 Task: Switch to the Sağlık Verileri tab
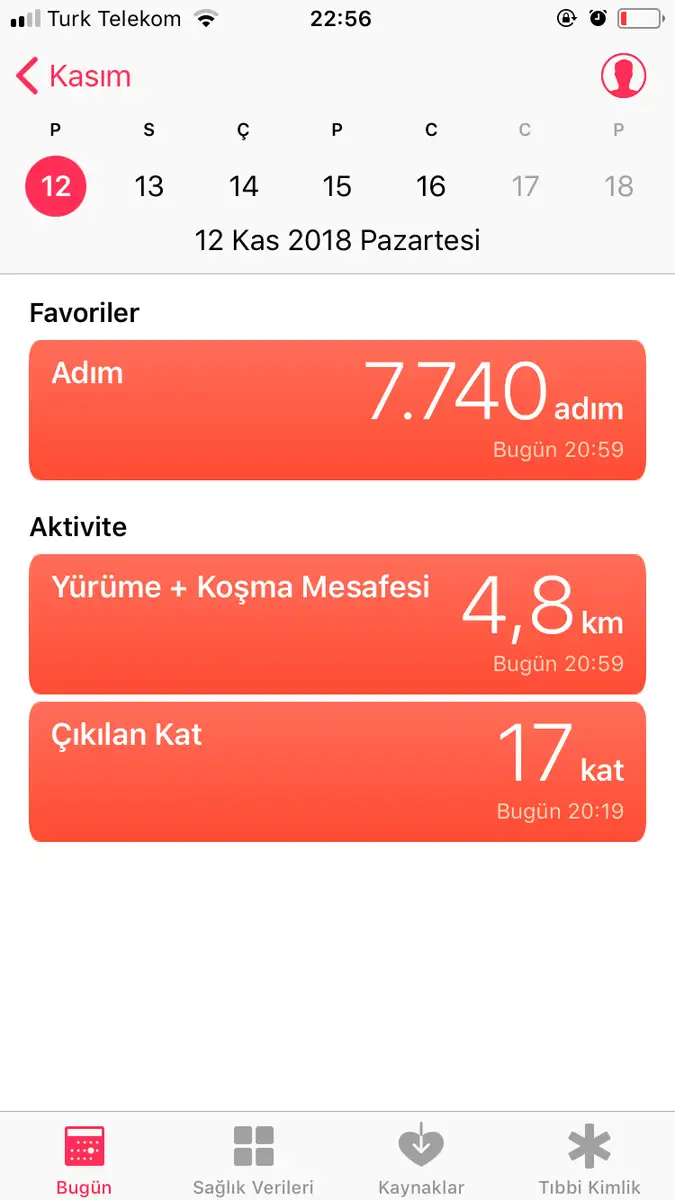pos(253,1158)
